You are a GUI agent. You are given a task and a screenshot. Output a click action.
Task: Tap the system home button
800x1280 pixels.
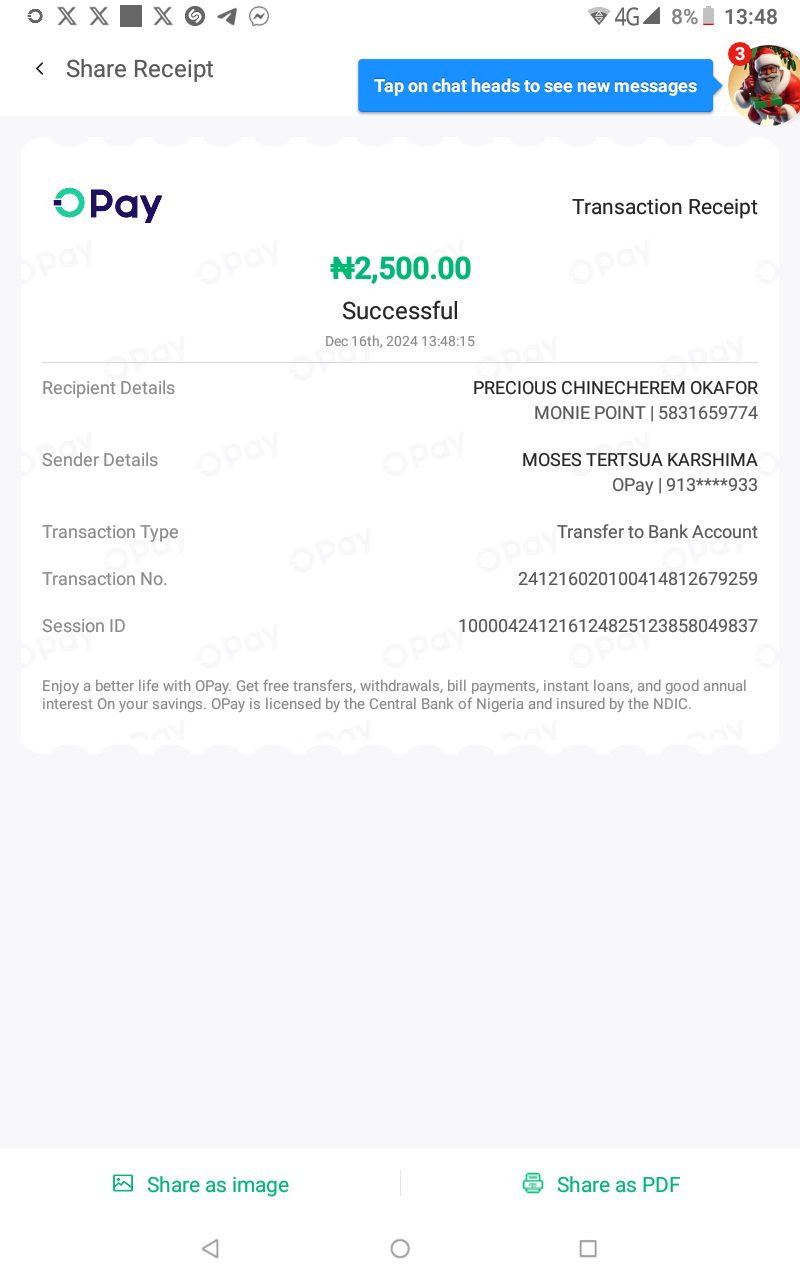[x=400, y=1248]
